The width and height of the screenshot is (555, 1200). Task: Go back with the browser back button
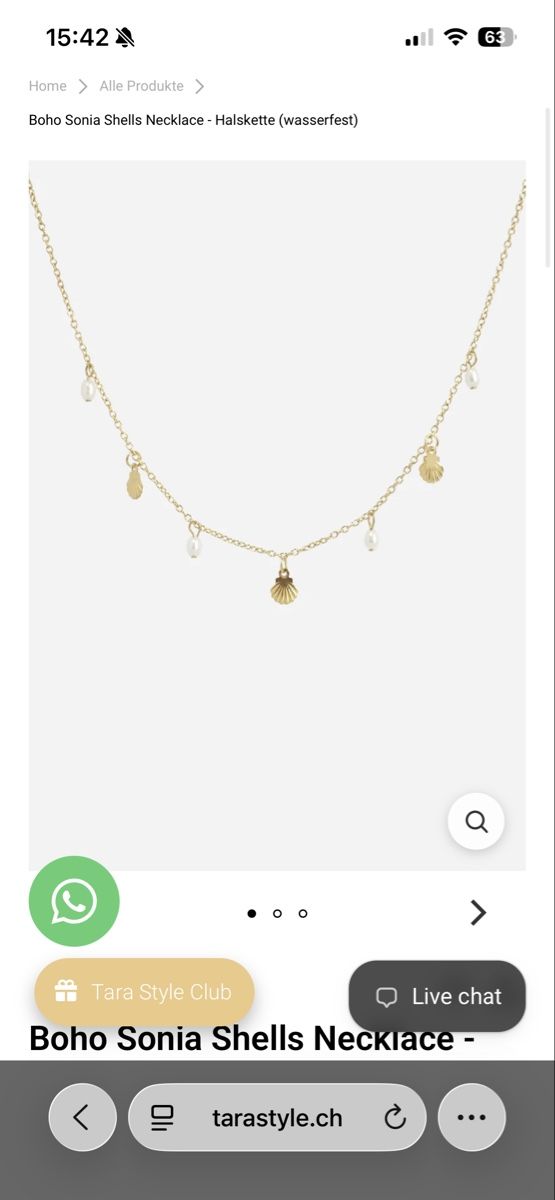coord(82,1117)
